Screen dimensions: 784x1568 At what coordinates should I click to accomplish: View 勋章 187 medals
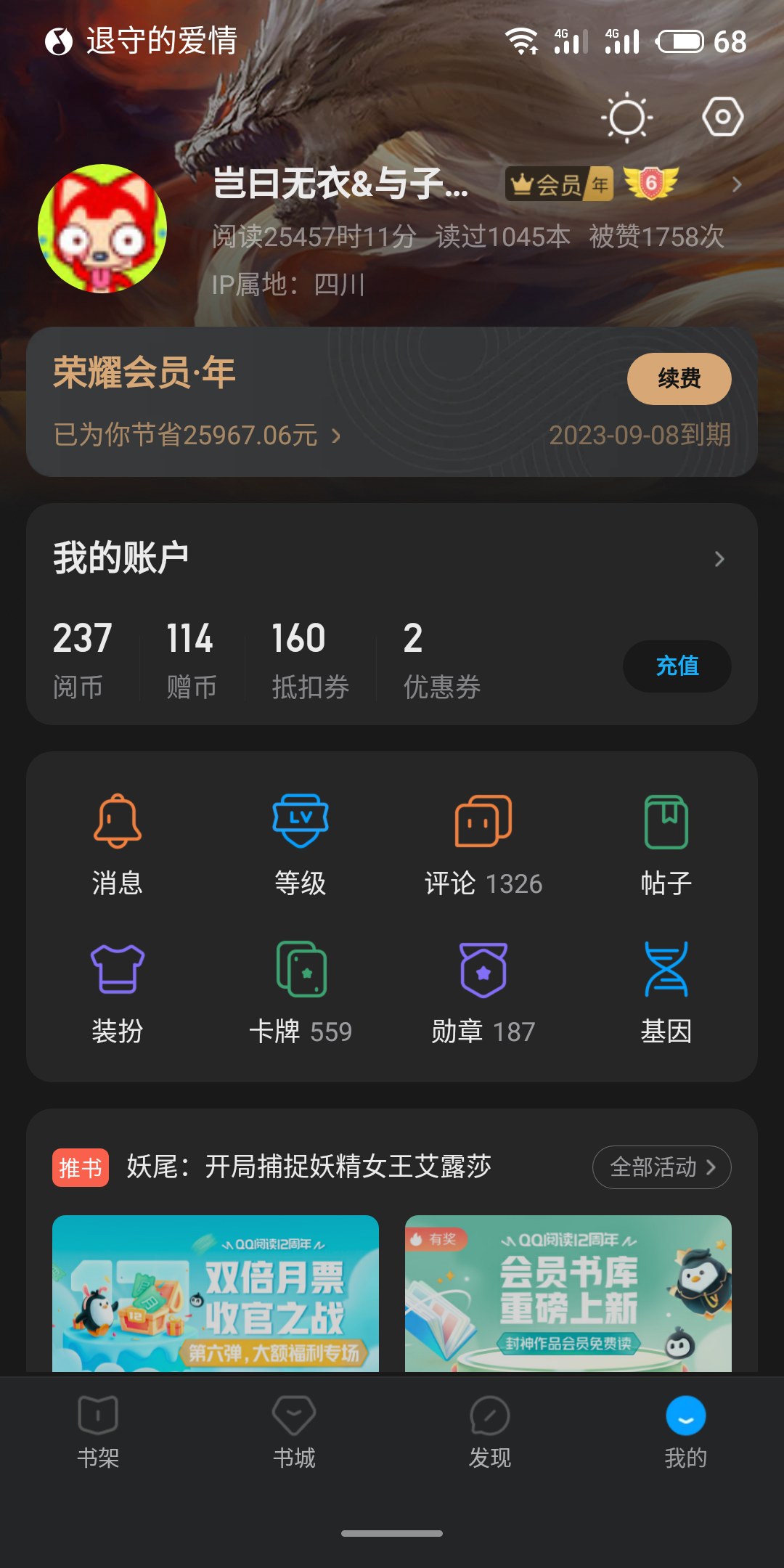tap(483, 993)
